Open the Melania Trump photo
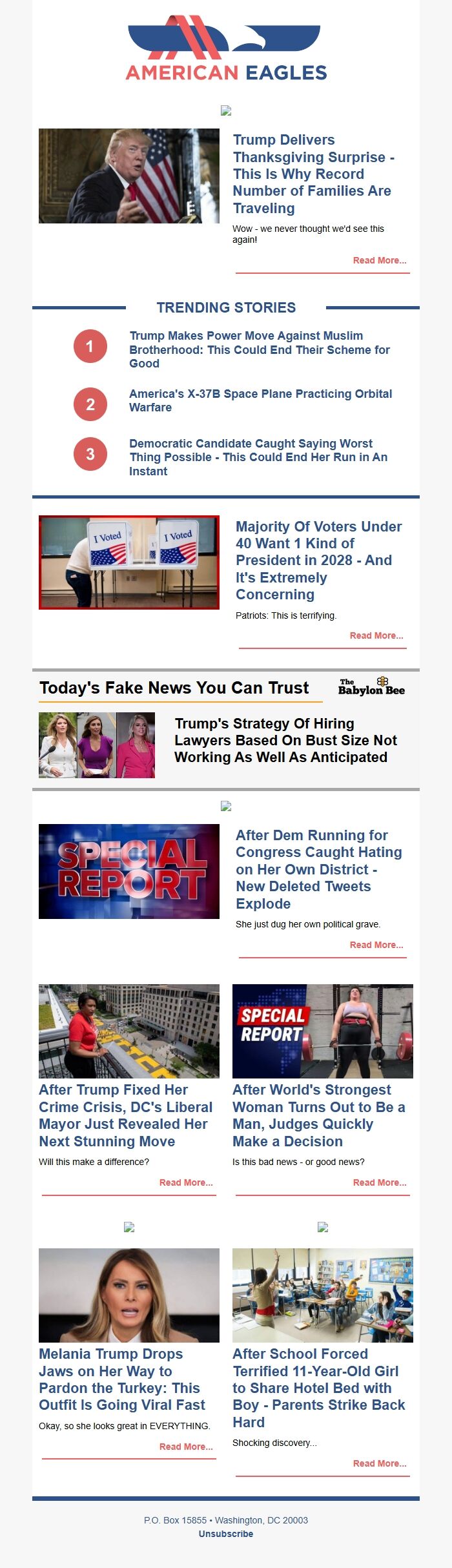The width and height of the screenshot is (452, 1568). [x=129, y=1295]
